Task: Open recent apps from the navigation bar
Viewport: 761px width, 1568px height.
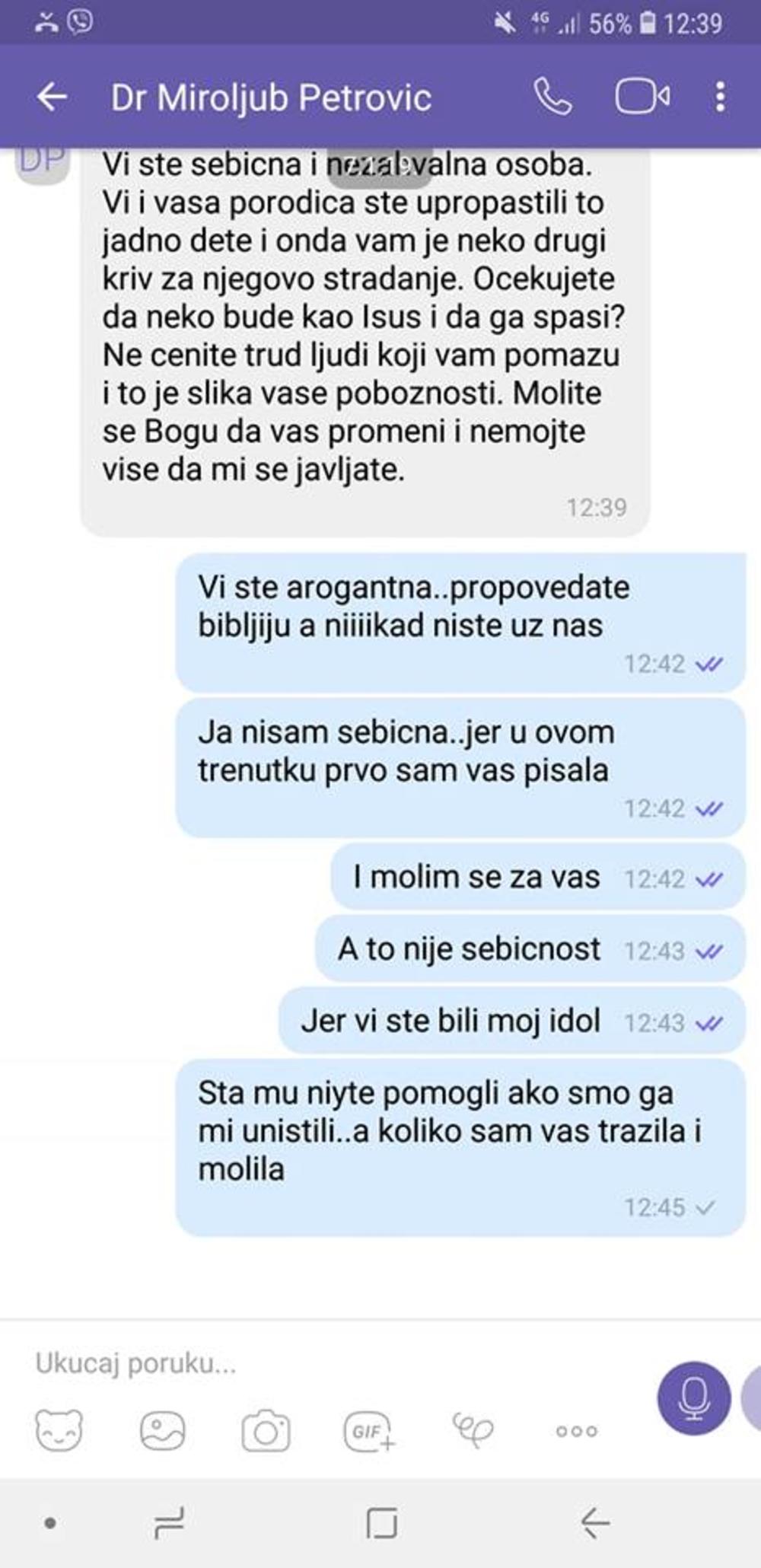Action: 168,1523
